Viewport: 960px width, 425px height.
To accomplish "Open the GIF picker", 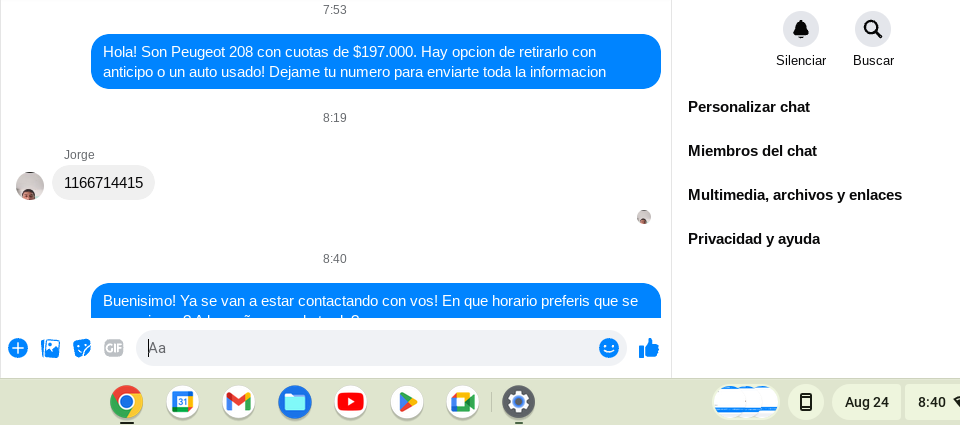I will 114,348.
